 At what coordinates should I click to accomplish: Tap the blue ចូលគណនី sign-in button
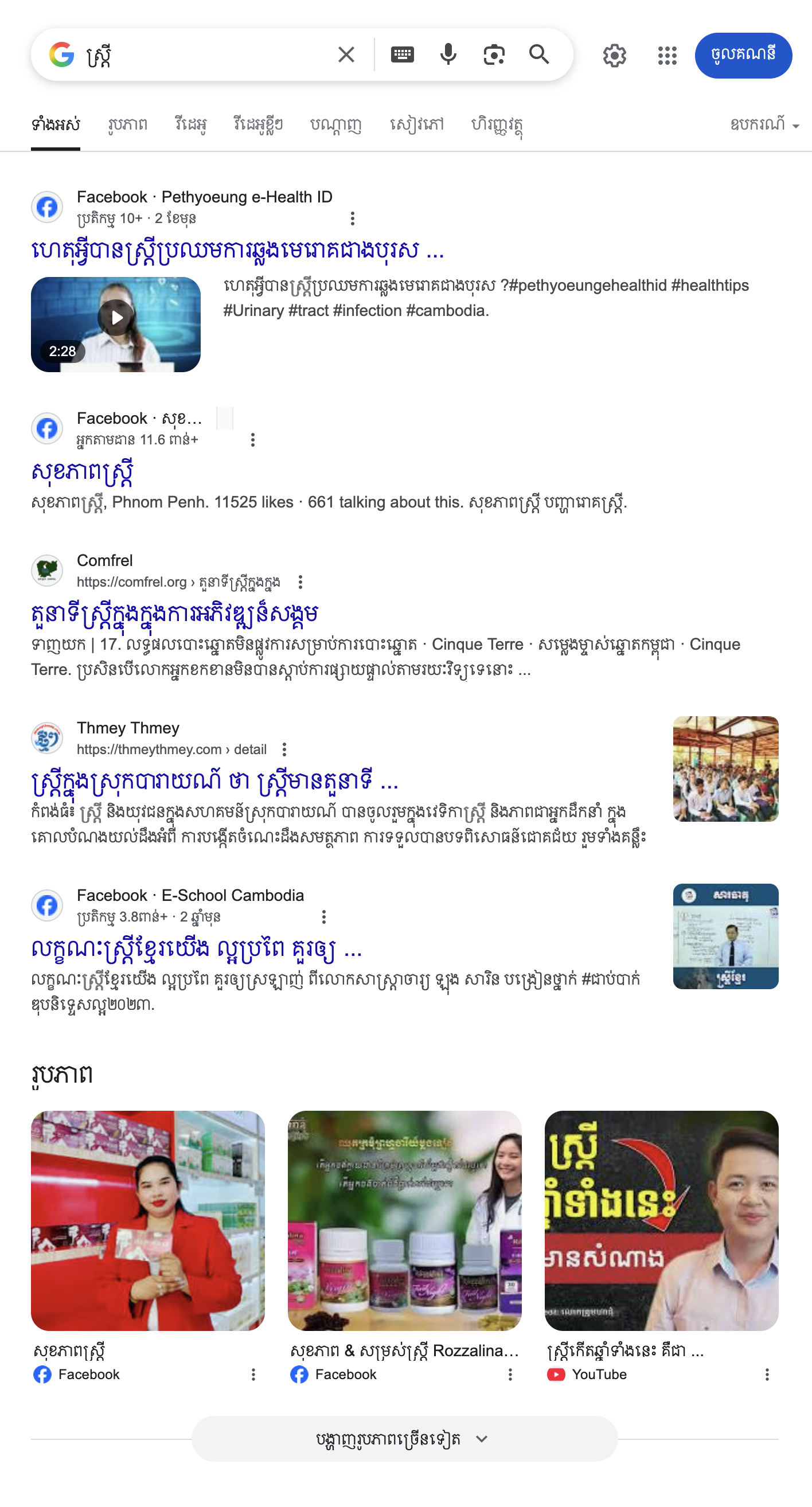coord(743,56)
